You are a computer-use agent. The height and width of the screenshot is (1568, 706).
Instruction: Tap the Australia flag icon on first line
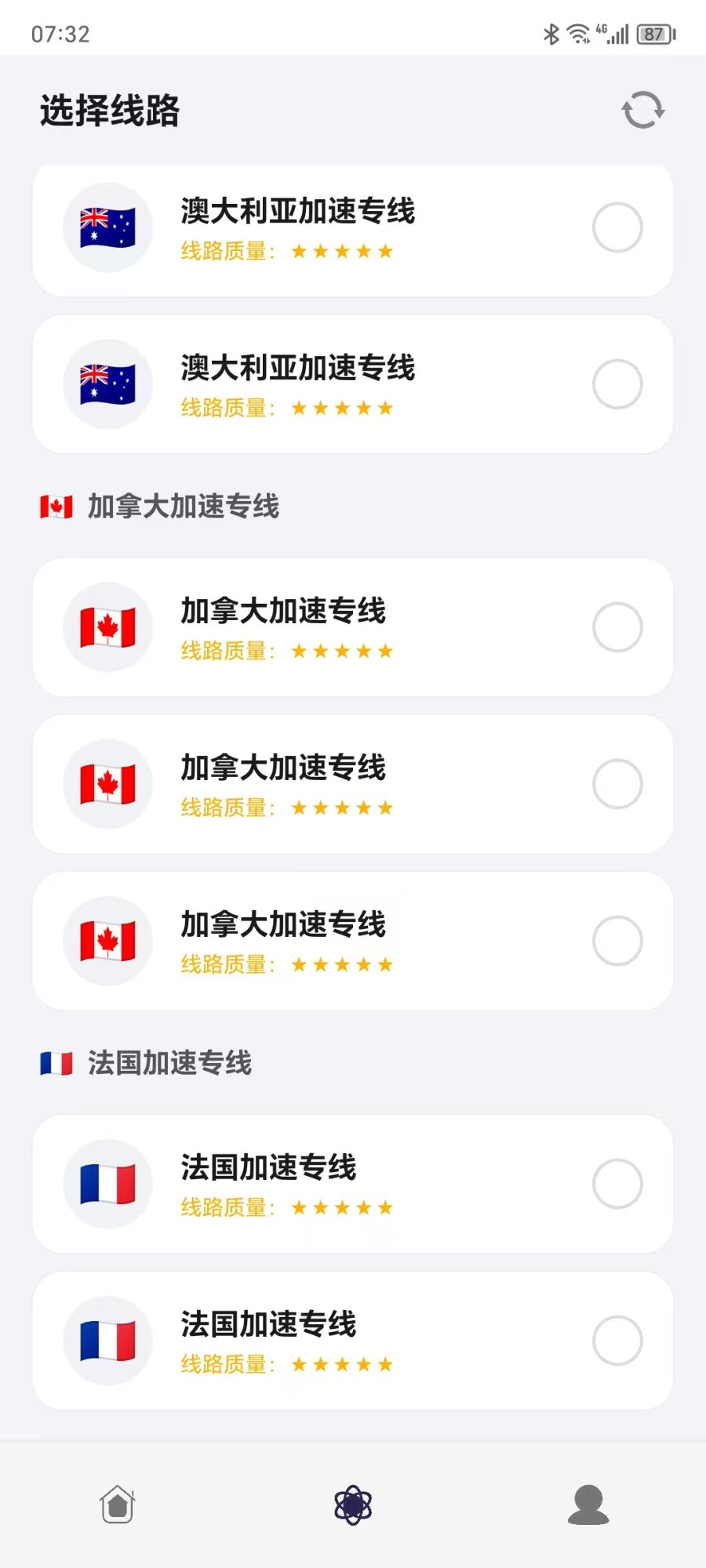click(x=107, y=226)
